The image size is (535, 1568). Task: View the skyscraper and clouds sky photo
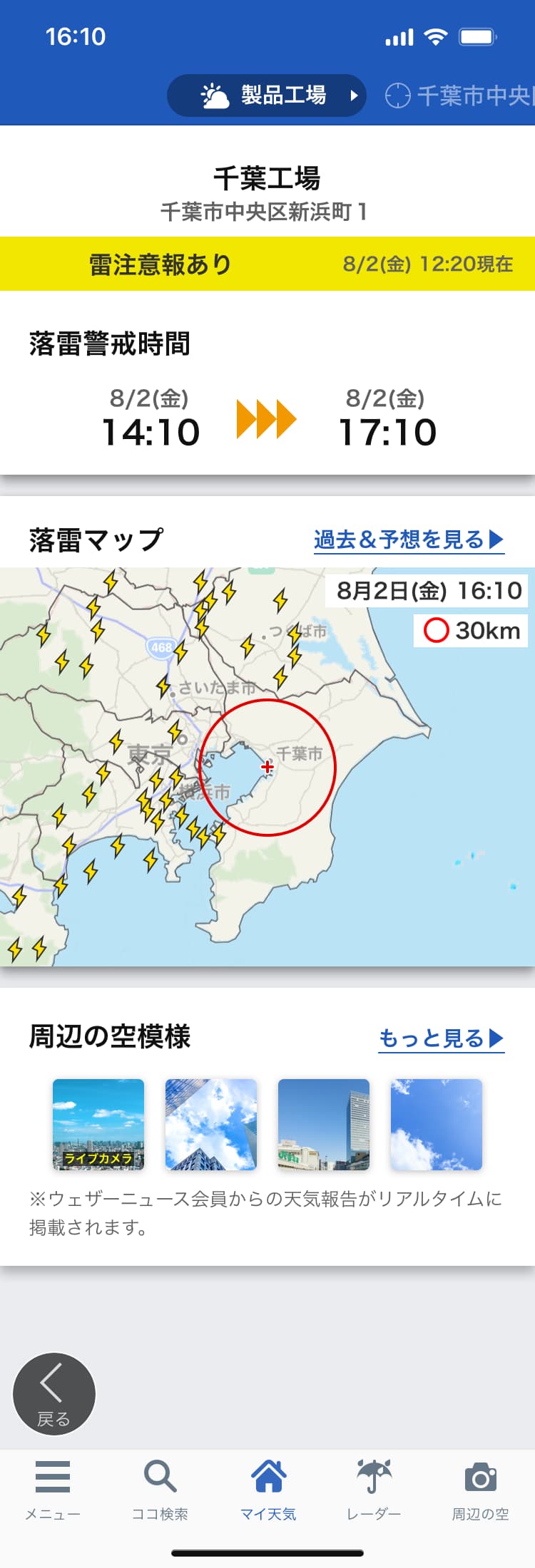pos(211,1124)
